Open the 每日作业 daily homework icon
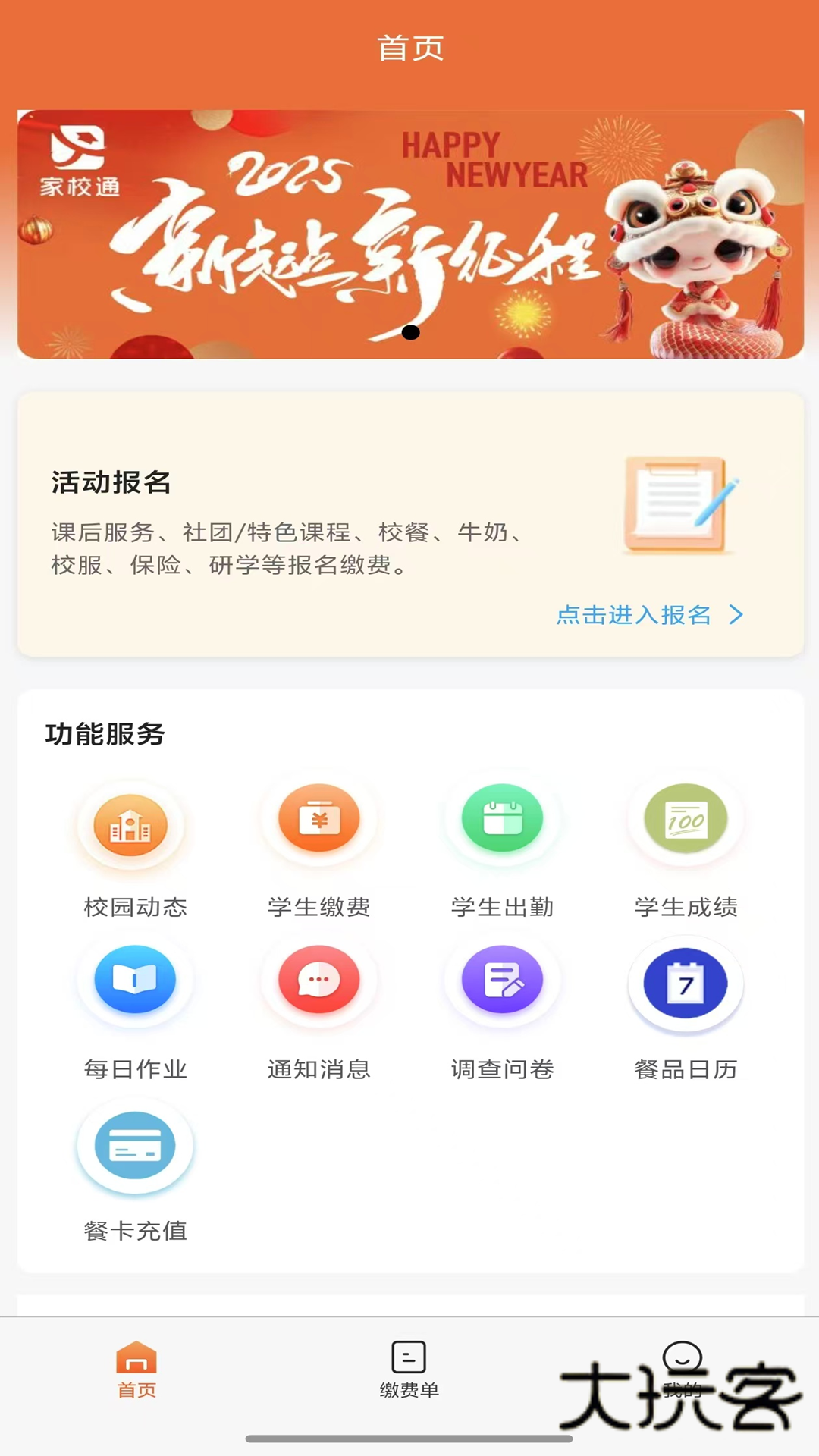819x1456 pixels. [133, 980]
